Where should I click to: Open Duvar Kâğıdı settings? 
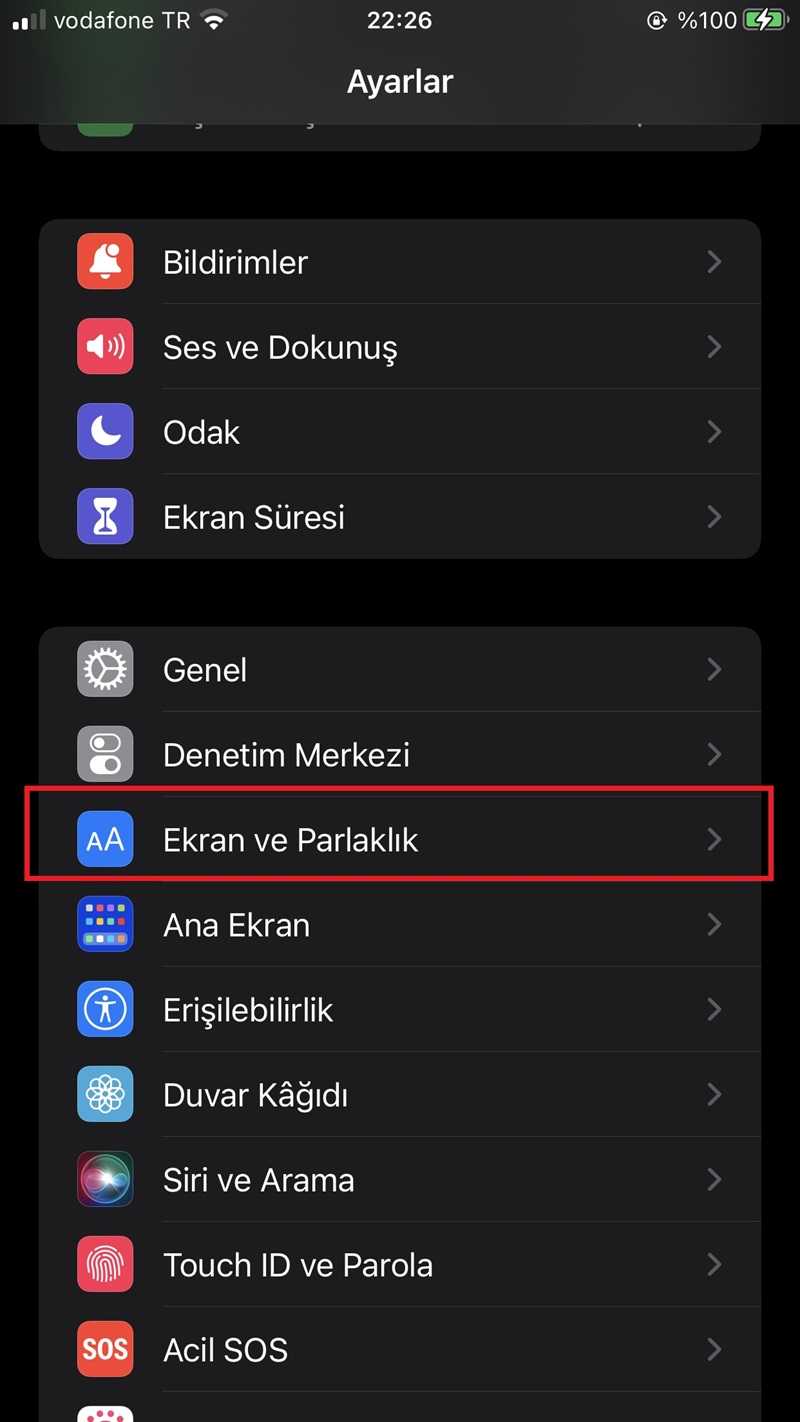pos(400,1094)
